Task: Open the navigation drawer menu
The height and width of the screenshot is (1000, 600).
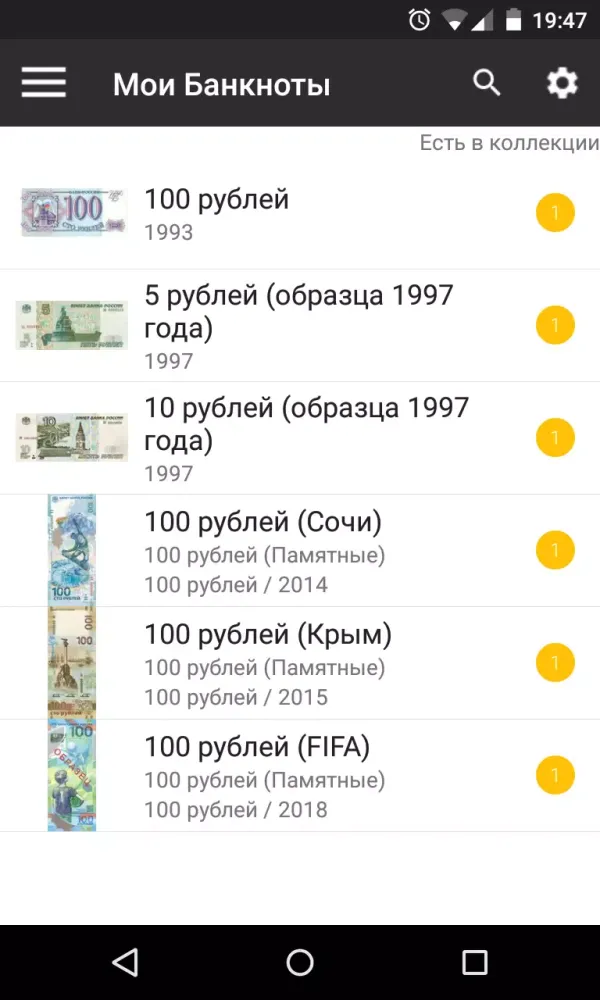Action: tap(44, 83)
